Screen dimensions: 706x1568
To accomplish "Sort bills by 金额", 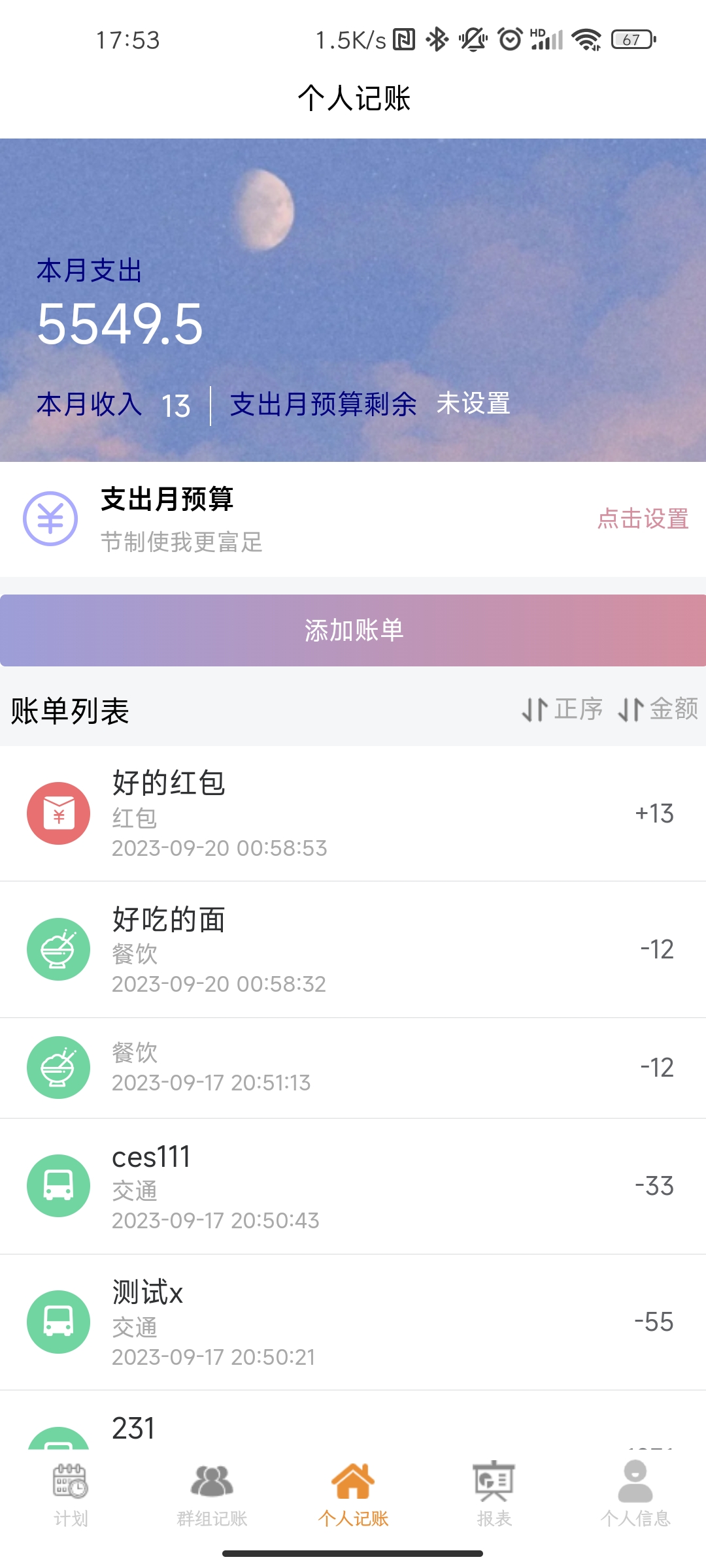I will point(658,709).
